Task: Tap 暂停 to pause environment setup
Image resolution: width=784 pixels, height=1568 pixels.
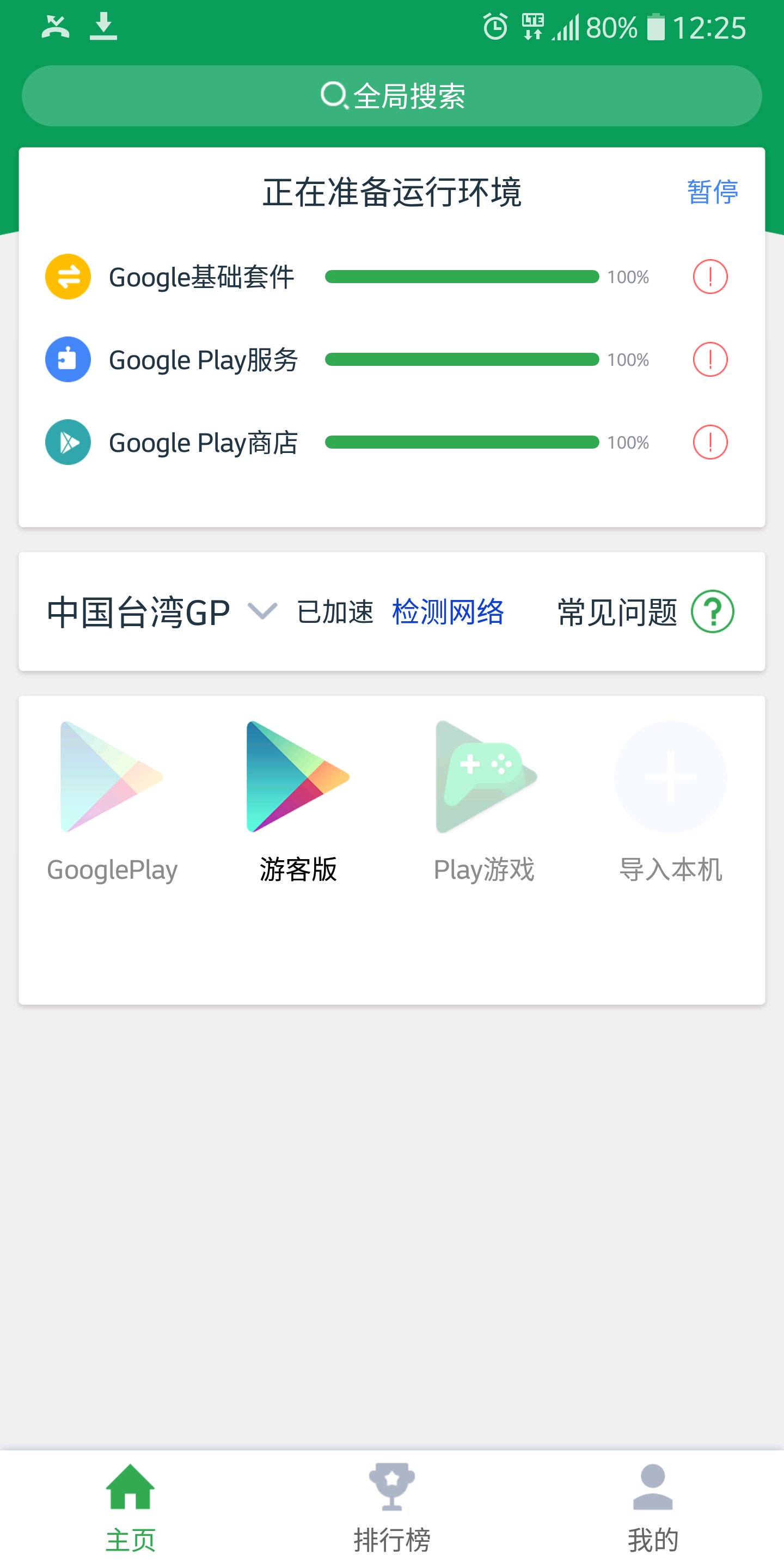Action: (x=712, y=192)
